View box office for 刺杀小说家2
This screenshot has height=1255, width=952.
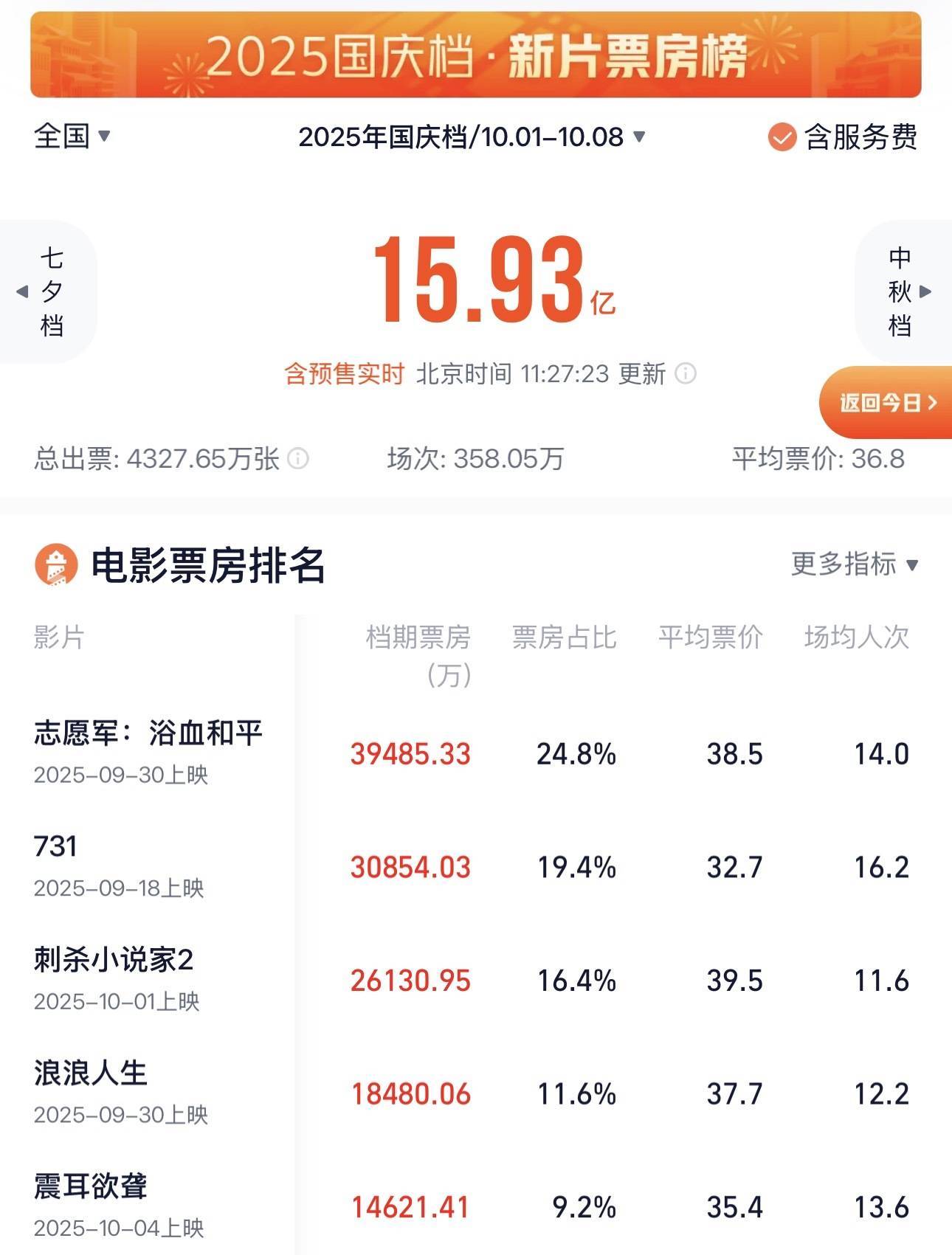pyautogui.click(x=410, y=981)
